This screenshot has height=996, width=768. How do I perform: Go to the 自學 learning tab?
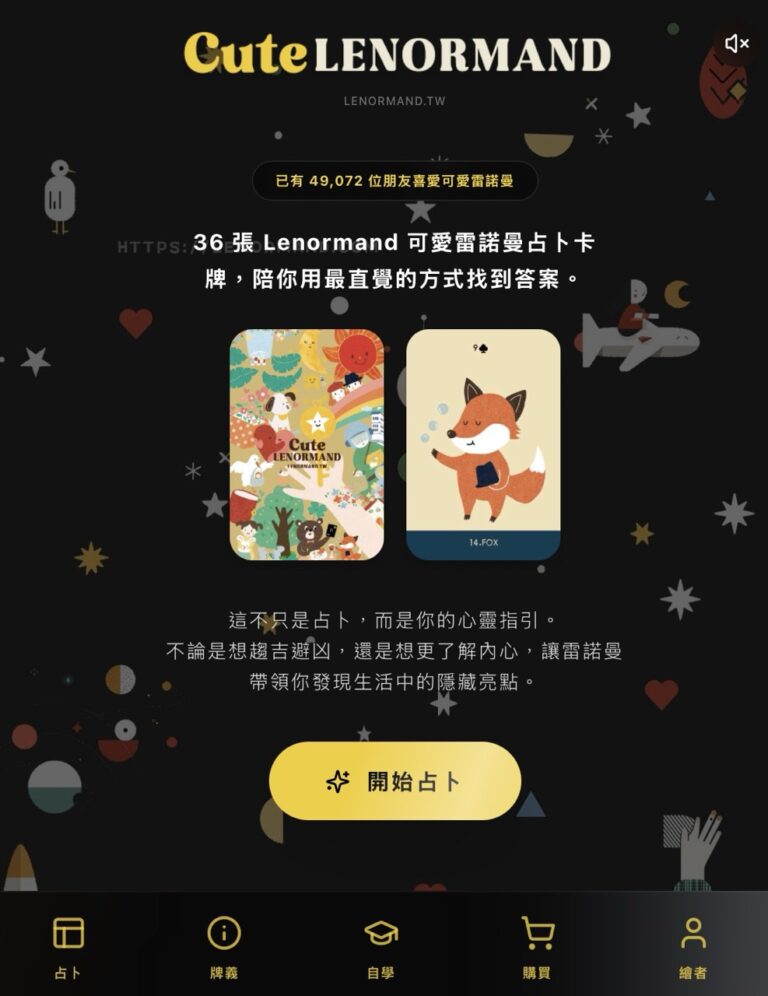[x=381, y=945]
